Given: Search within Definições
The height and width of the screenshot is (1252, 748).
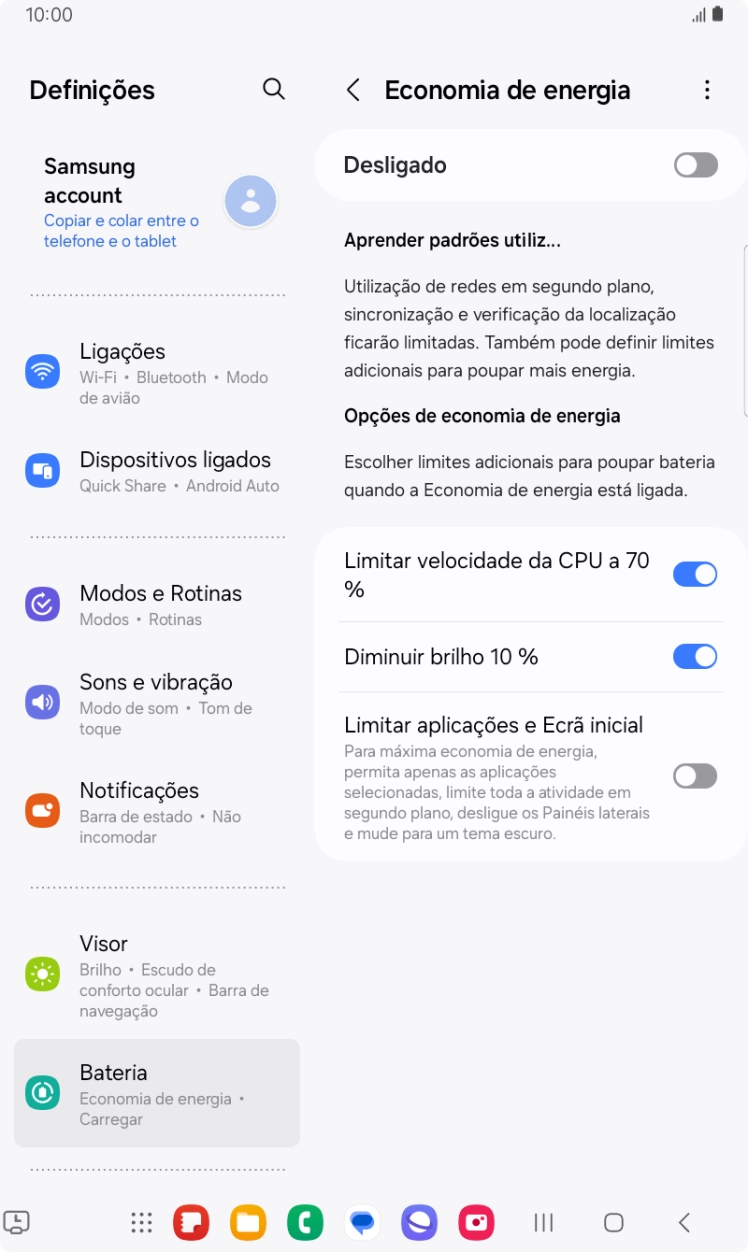Looking at the screenshot, I should tap(273, 89).
